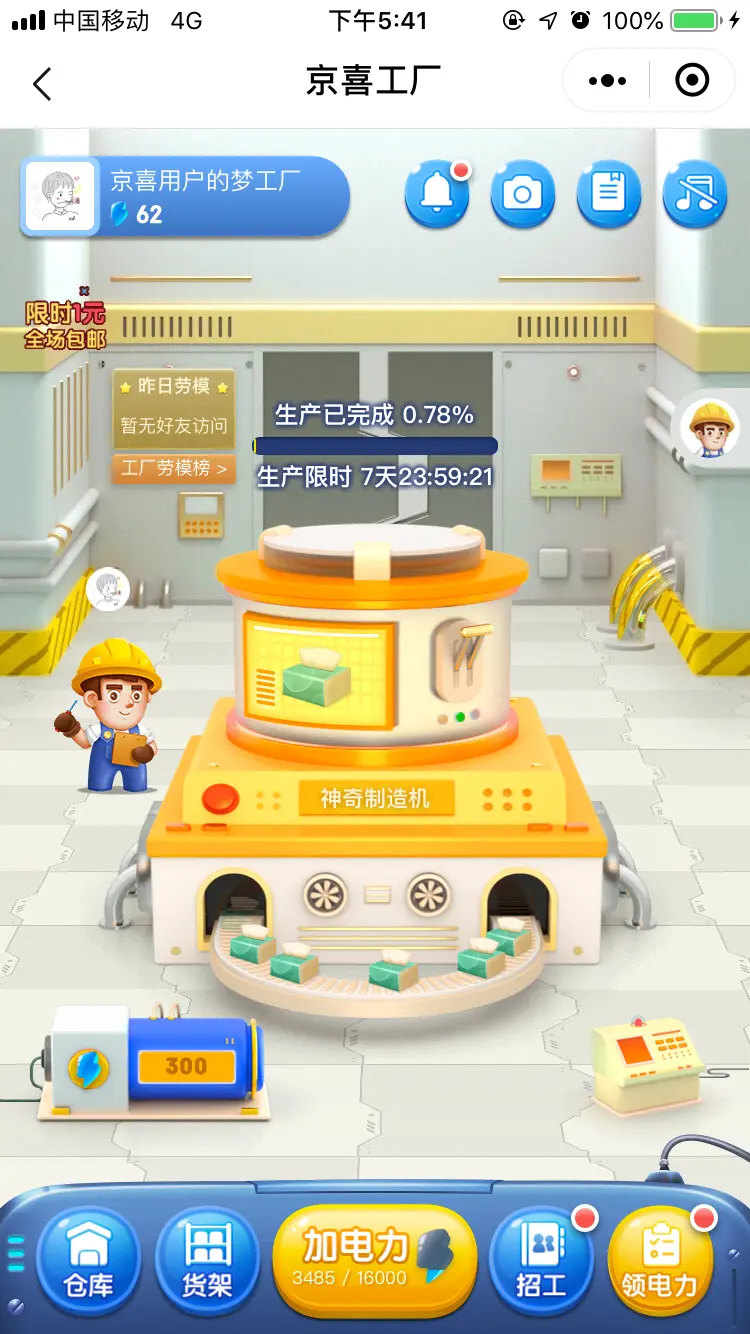The height and width of the screenshot is (1334, 750).
Task: Open the document list icon
Action: 608,193
